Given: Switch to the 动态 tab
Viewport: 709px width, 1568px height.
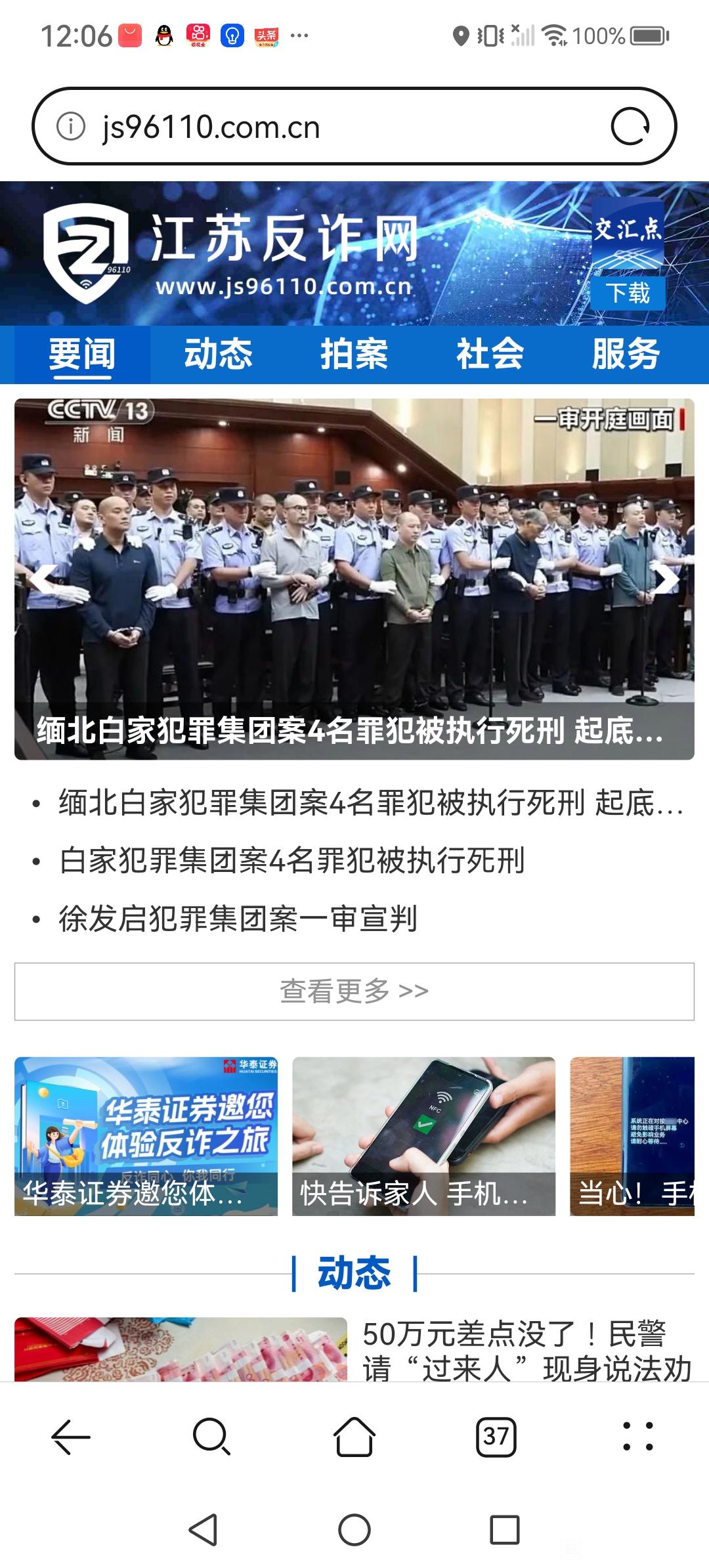Looking at the screenshot, I should (218, 355).
